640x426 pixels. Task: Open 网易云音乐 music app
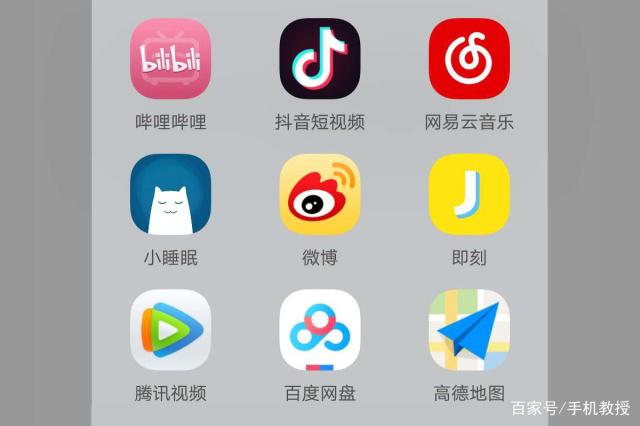click(x=469, y=59)
